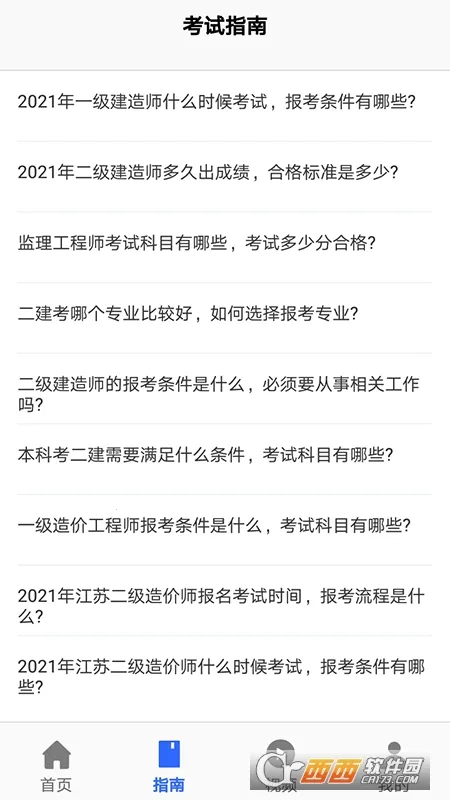Open 二级建造师的报考条件是什么 article
This screenshot has width=450, height=800.
coord(224,388)
